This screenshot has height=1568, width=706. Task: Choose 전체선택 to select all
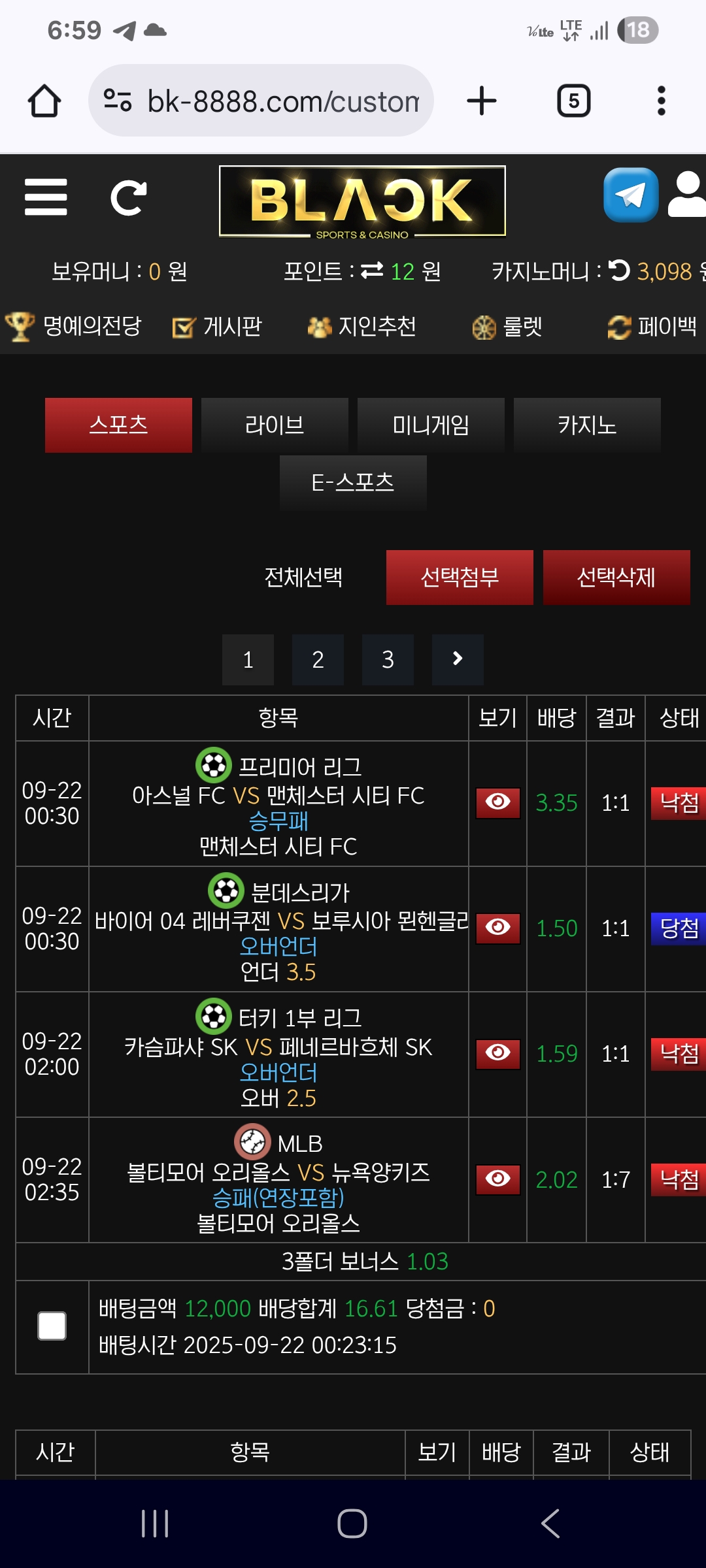click(x=303, y=578)
